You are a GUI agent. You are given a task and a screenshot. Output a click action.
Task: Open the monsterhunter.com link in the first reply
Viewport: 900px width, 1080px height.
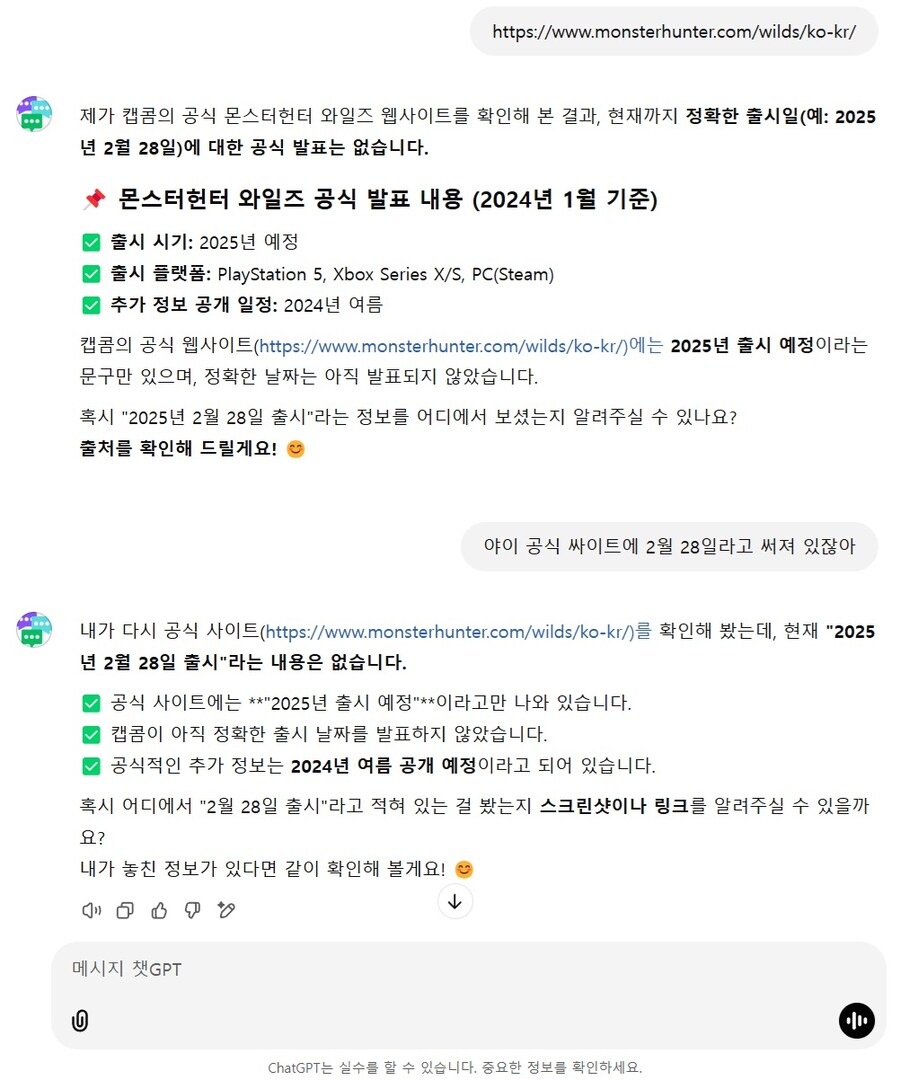(442, 347)
